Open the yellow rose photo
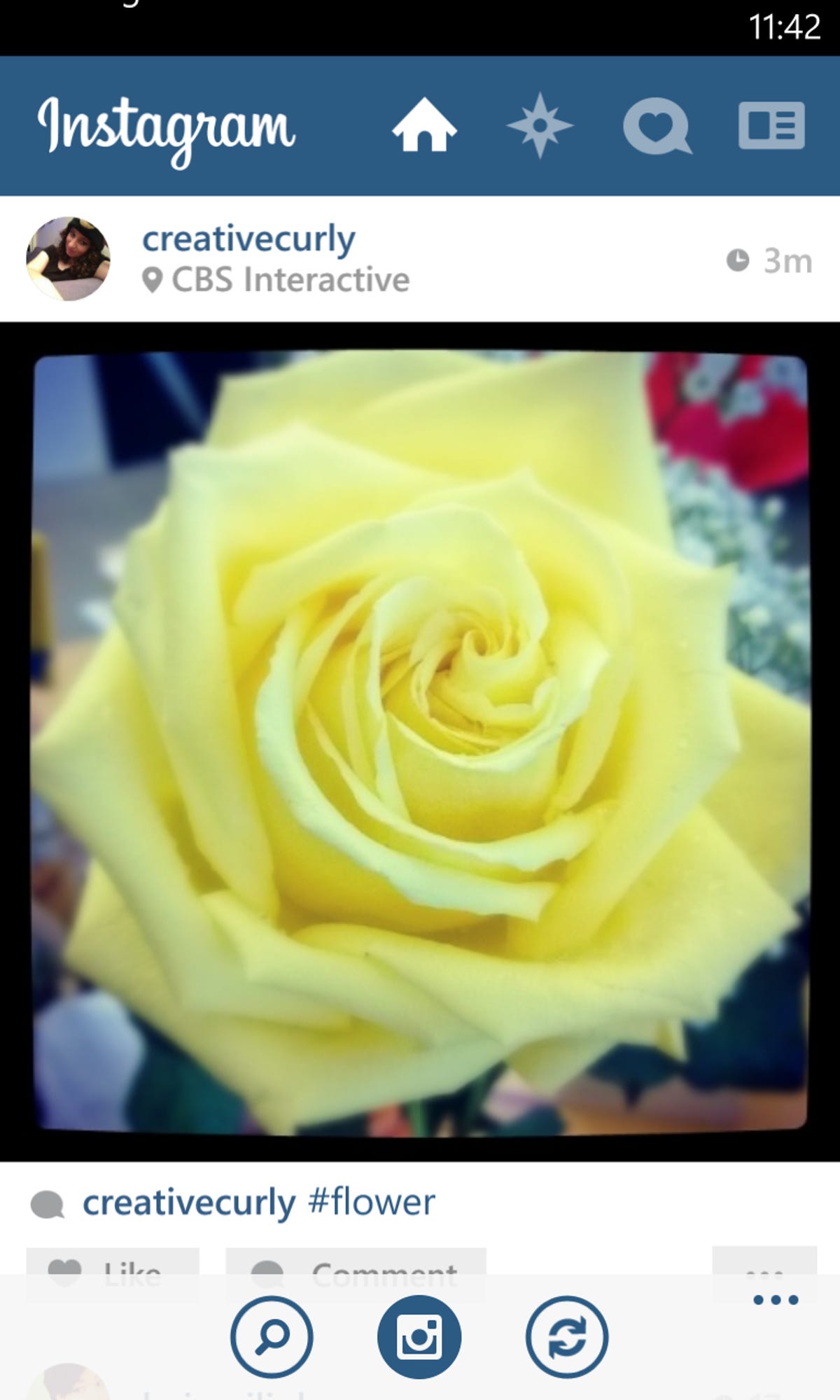This screenshot has height=1400, width=840. pos(420,742)
